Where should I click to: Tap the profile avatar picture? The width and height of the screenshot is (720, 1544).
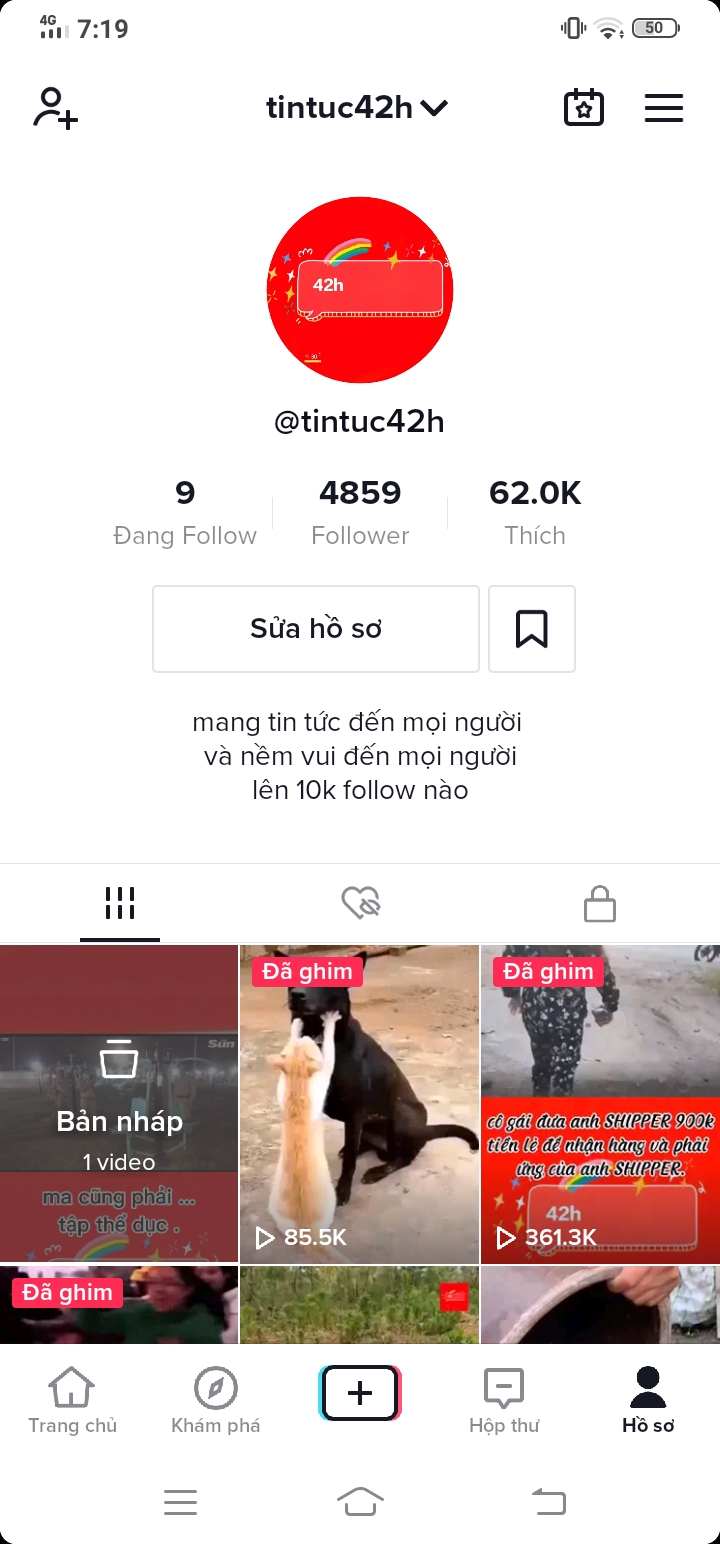pyautogui.click(x=360, y=290)
